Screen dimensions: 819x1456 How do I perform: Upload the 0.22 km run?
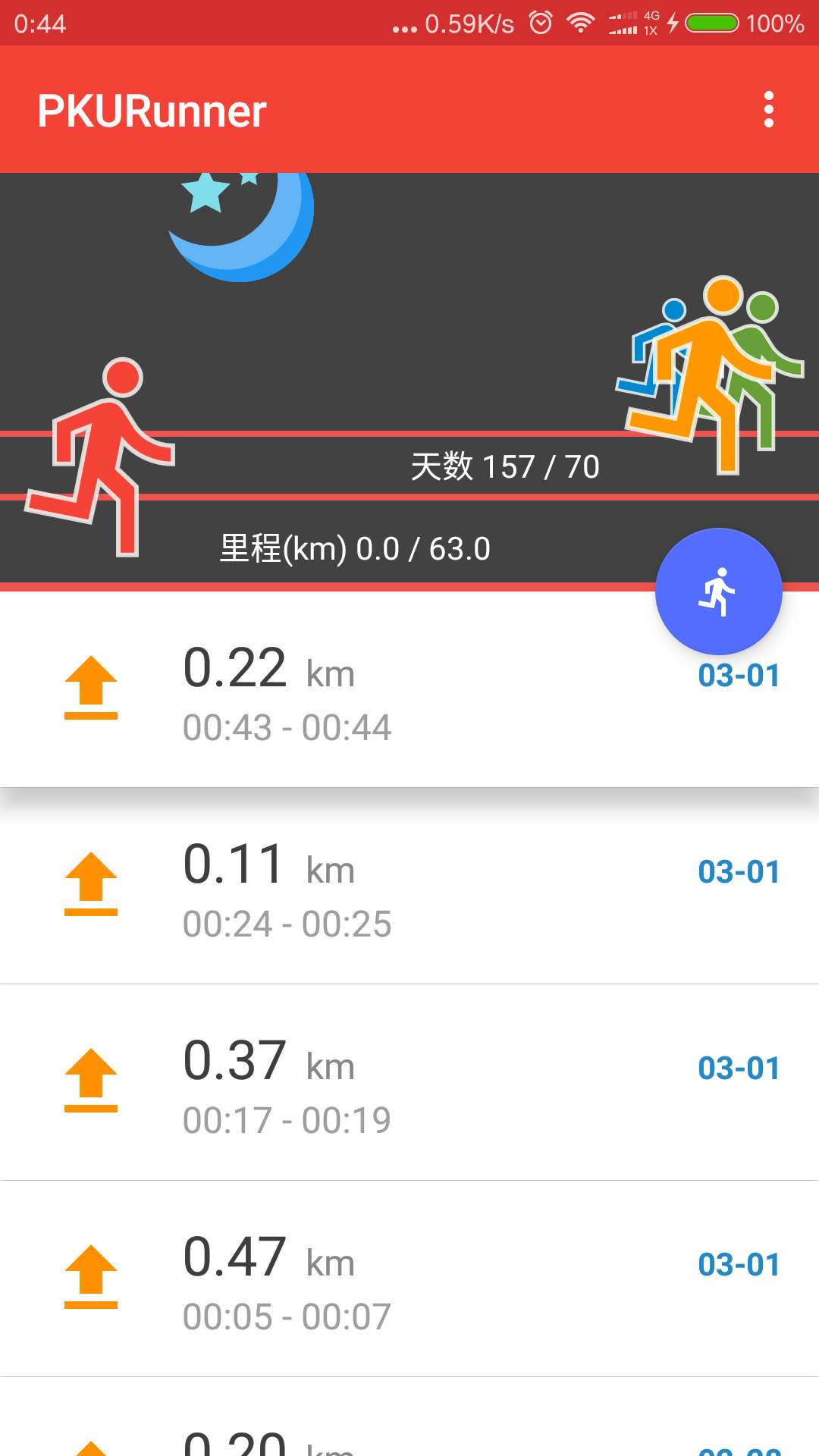tap(91, 687)
